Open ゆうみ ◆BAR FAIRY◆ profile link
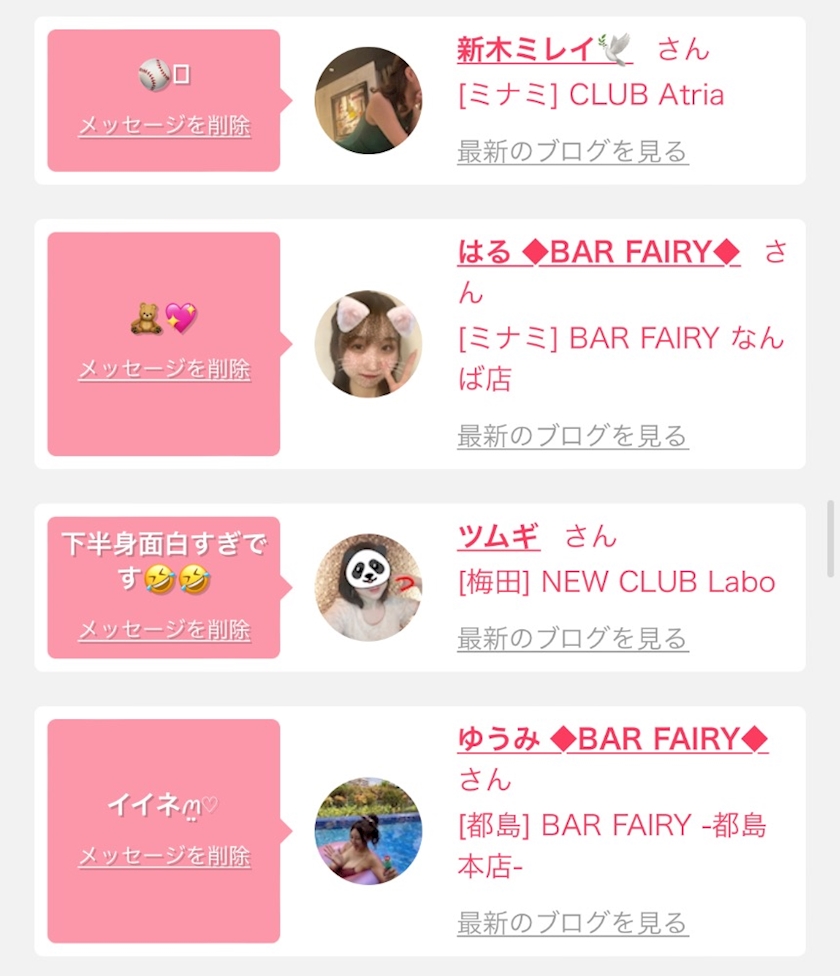 coord(612,739)
